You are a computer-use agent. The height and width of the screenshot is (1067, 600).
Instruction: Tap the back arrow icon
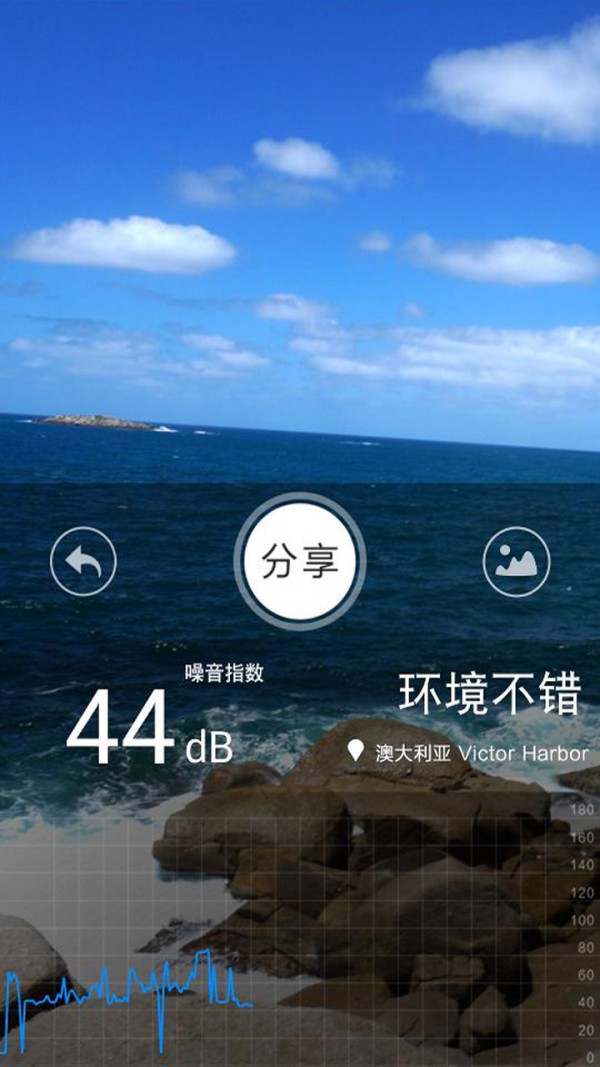coord(83,562)
